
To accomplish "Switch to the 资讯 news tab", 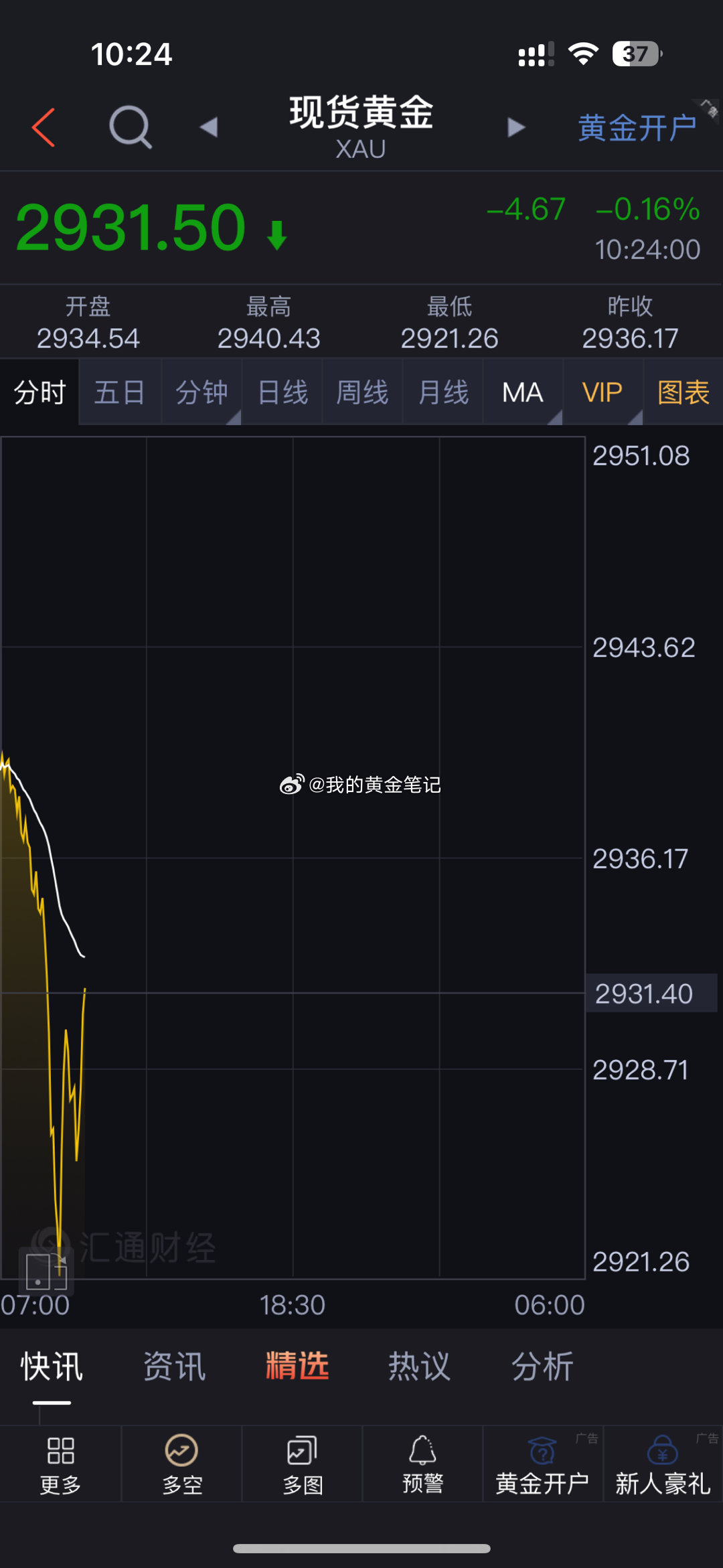I will coord(175,1366).
